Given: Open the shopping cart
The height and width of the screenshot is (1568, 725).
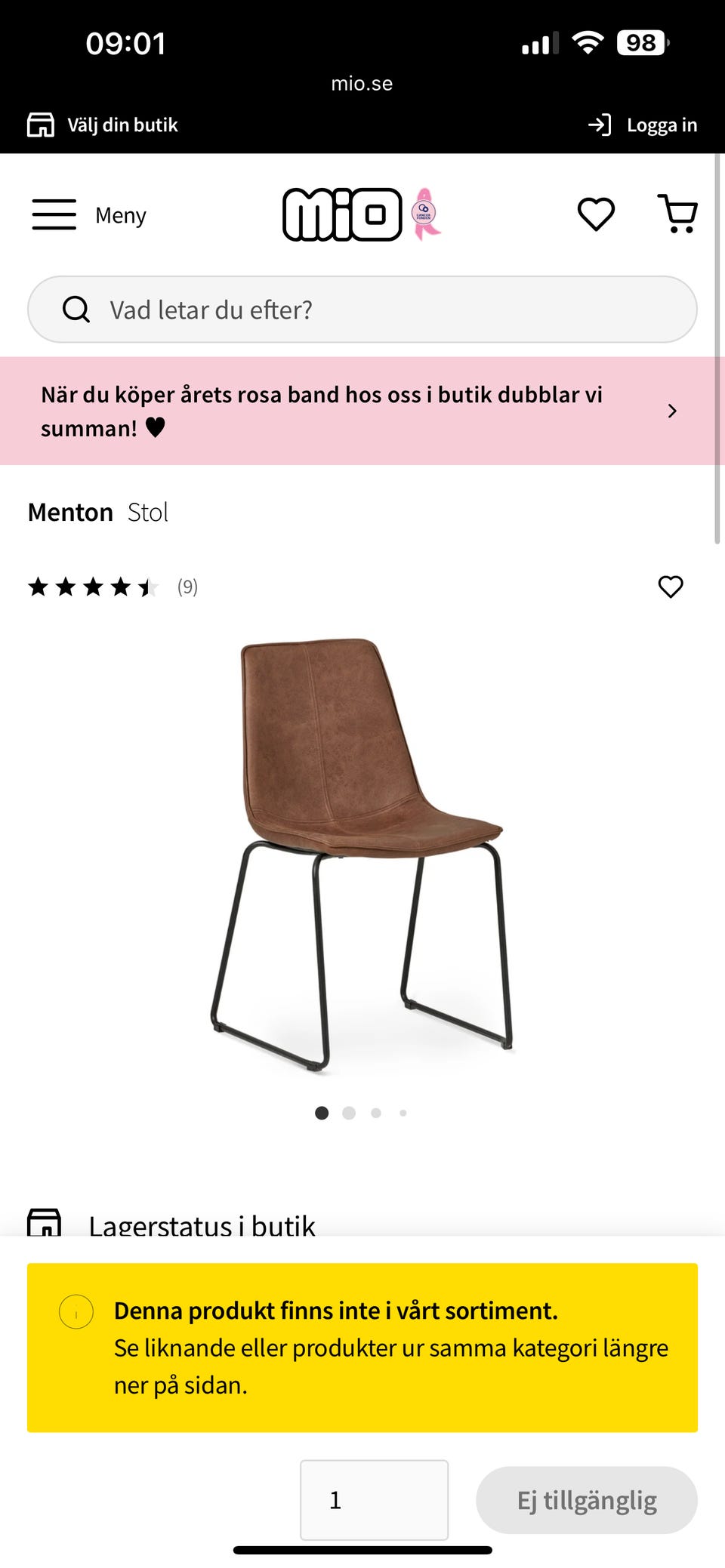Looking at the screenshot, I should (678, 214).
